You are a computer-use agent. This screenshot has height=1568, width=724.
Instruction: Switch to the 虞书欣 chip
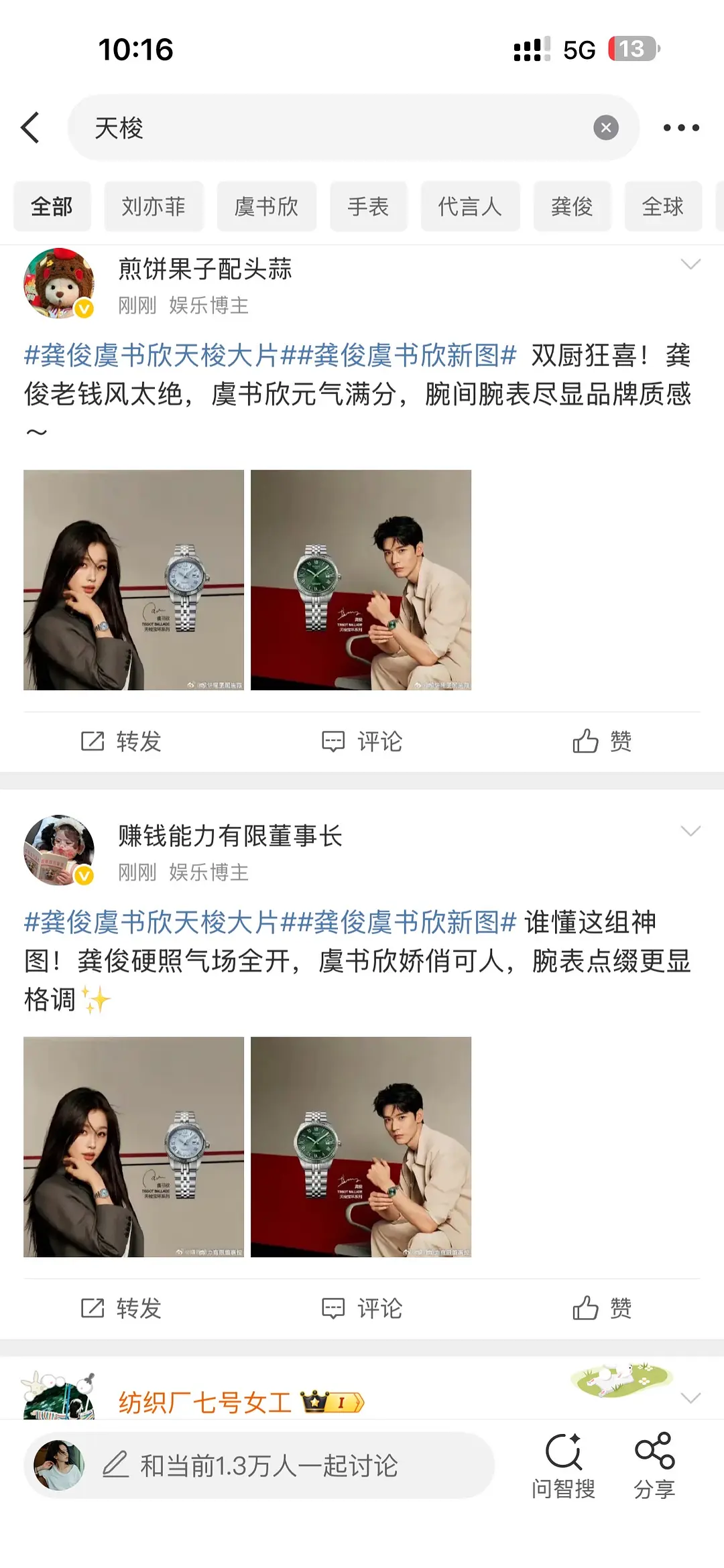(x=266, y=206)
